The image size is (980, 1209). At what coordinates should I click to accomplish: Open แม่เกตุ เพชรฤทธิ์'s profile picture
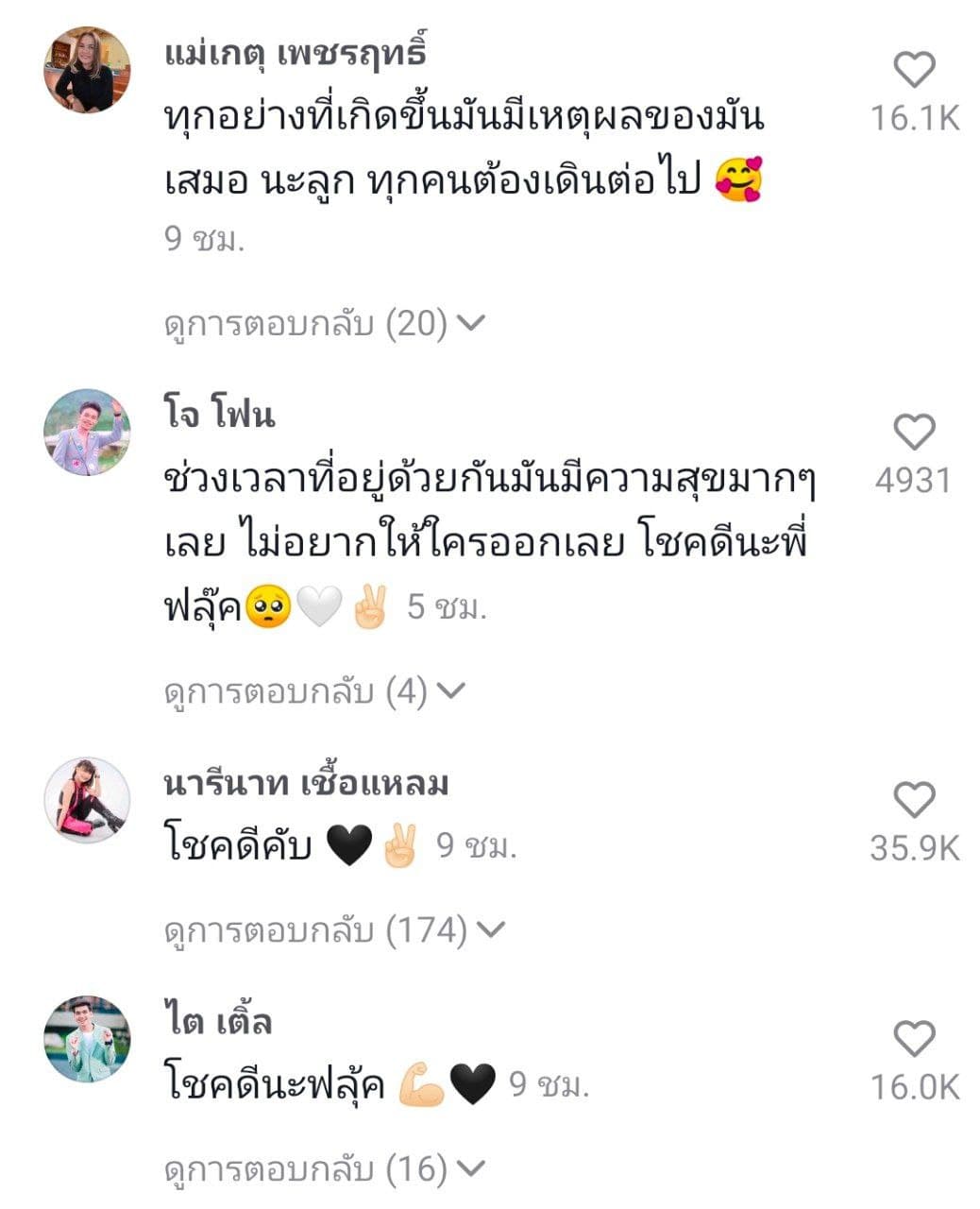click(87, 71)
